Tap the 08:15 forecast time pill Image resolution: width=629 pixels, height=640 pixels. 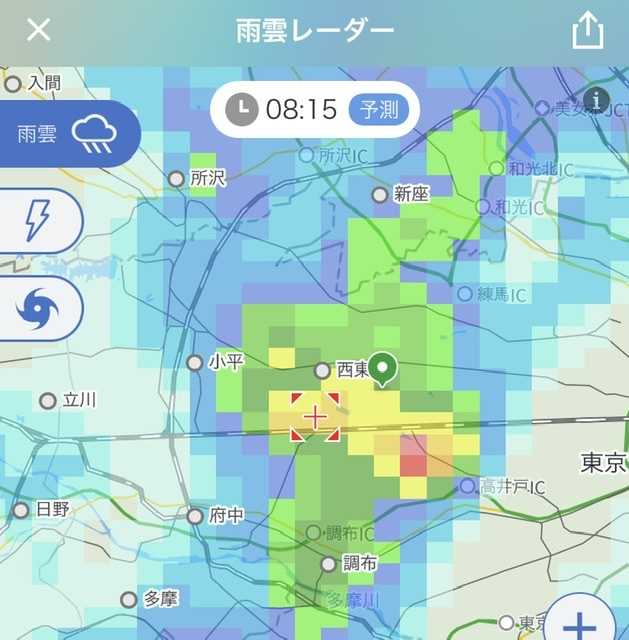pos(314,110)
